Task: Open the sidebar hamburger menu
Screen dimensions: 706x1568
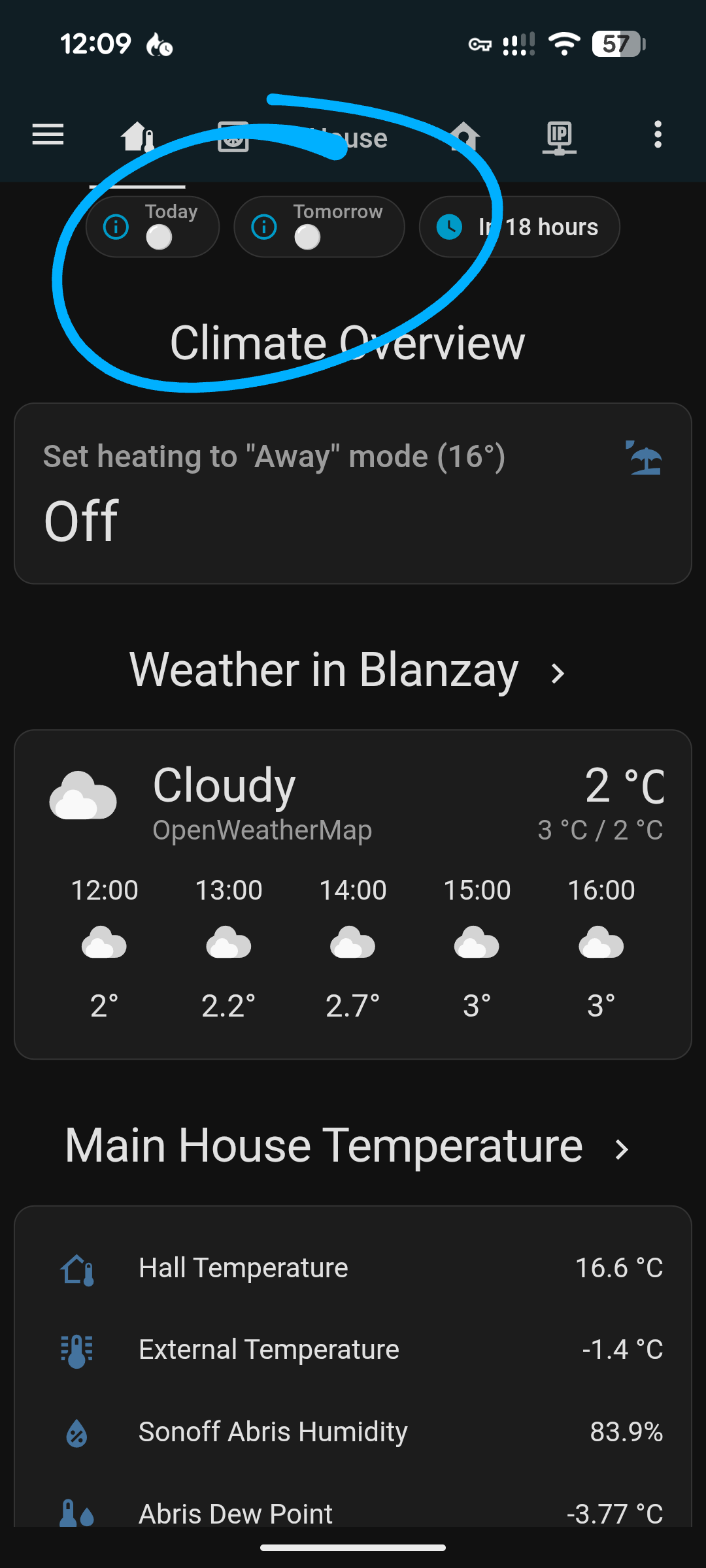Action: [x=48, y=135]
